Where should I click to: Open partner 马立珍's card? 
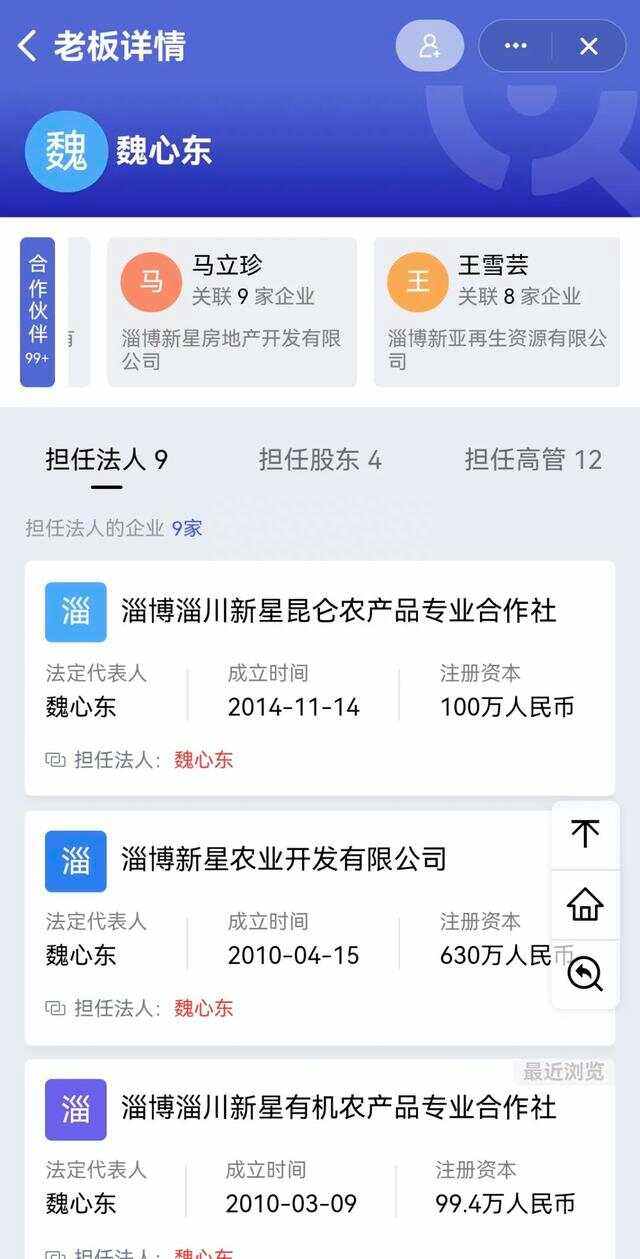click(x=232, y=312)
